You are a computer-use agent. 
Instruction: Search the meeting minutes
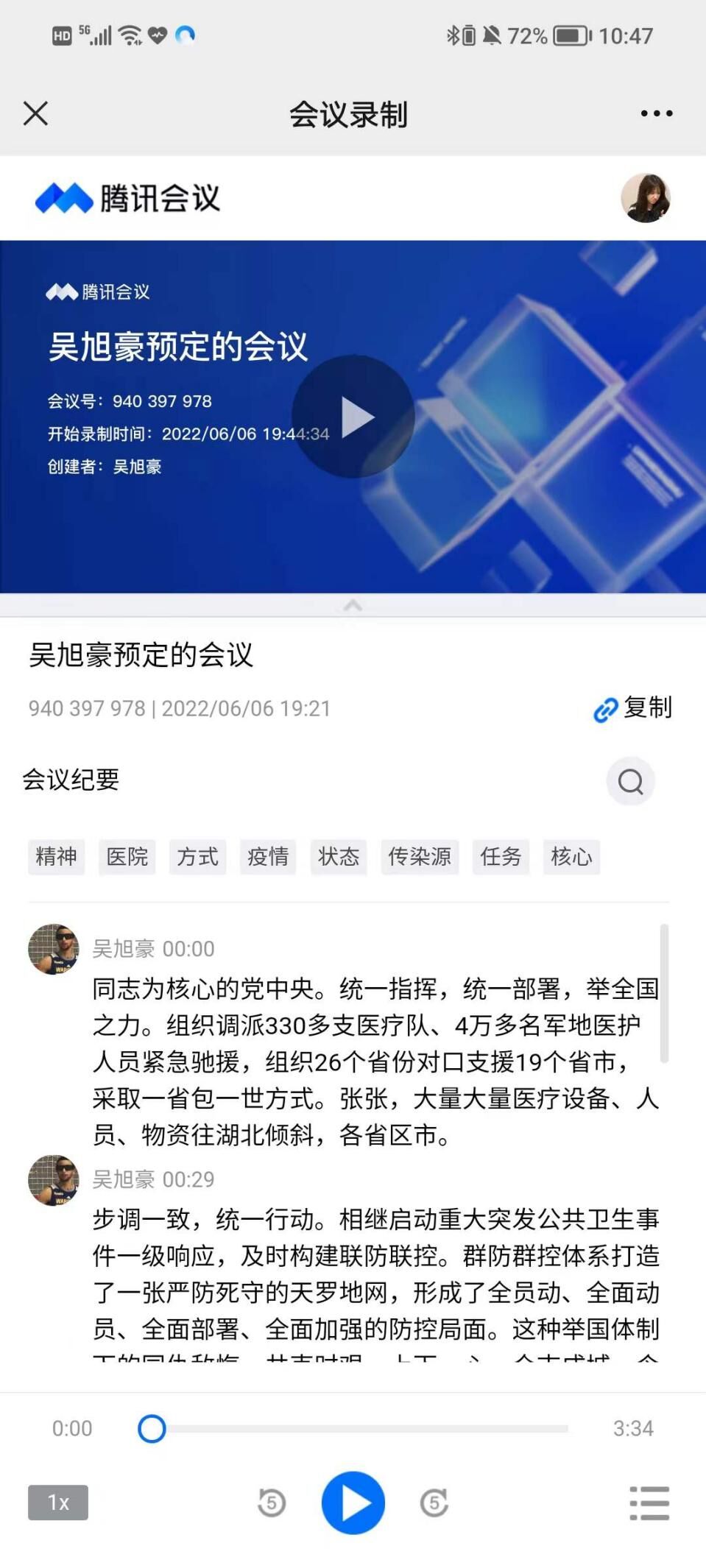click(630, 781)
